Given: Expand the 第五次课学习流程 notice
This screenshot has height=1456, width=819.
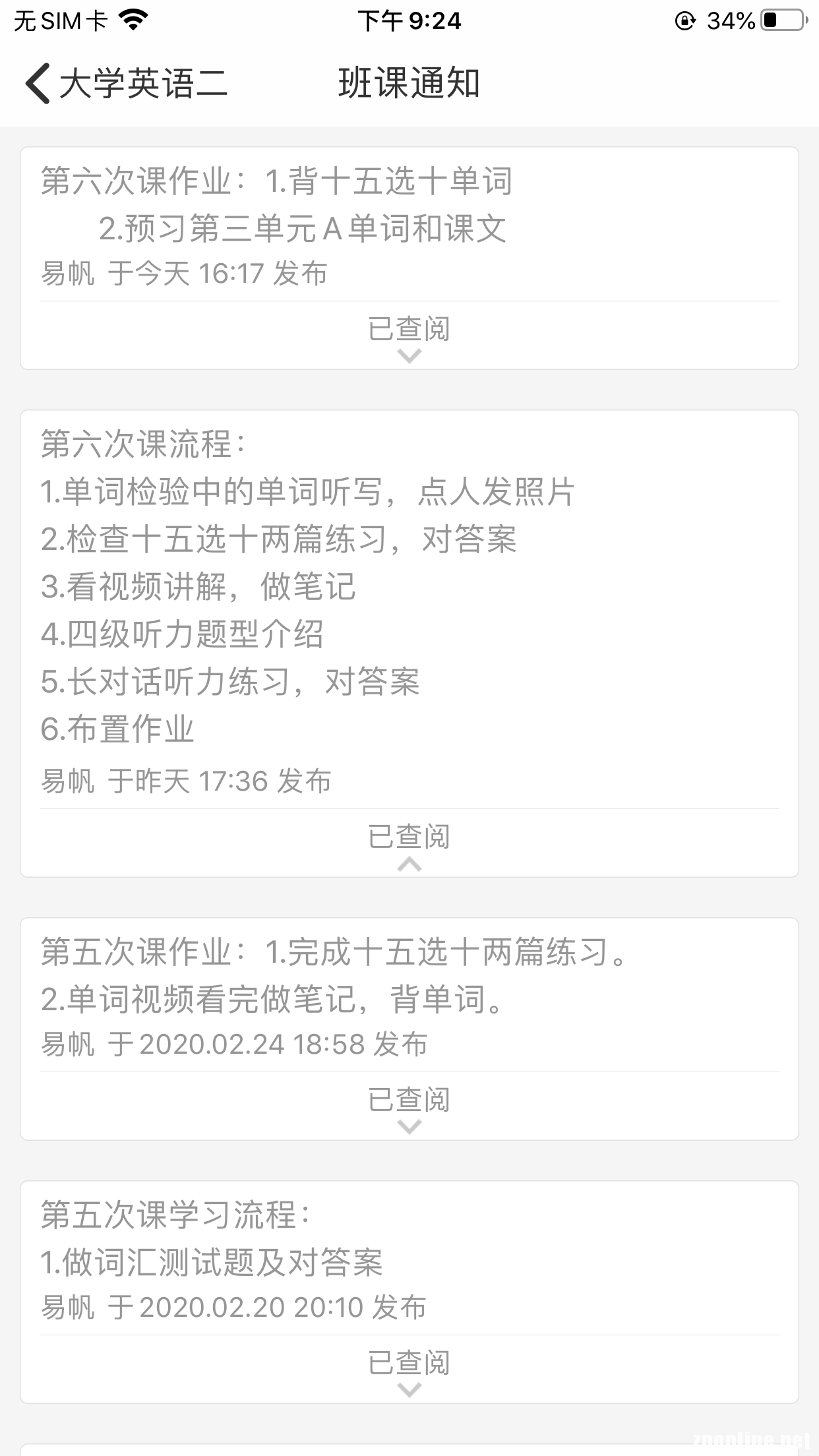Looking at the screenshot, I should 409,1391.
